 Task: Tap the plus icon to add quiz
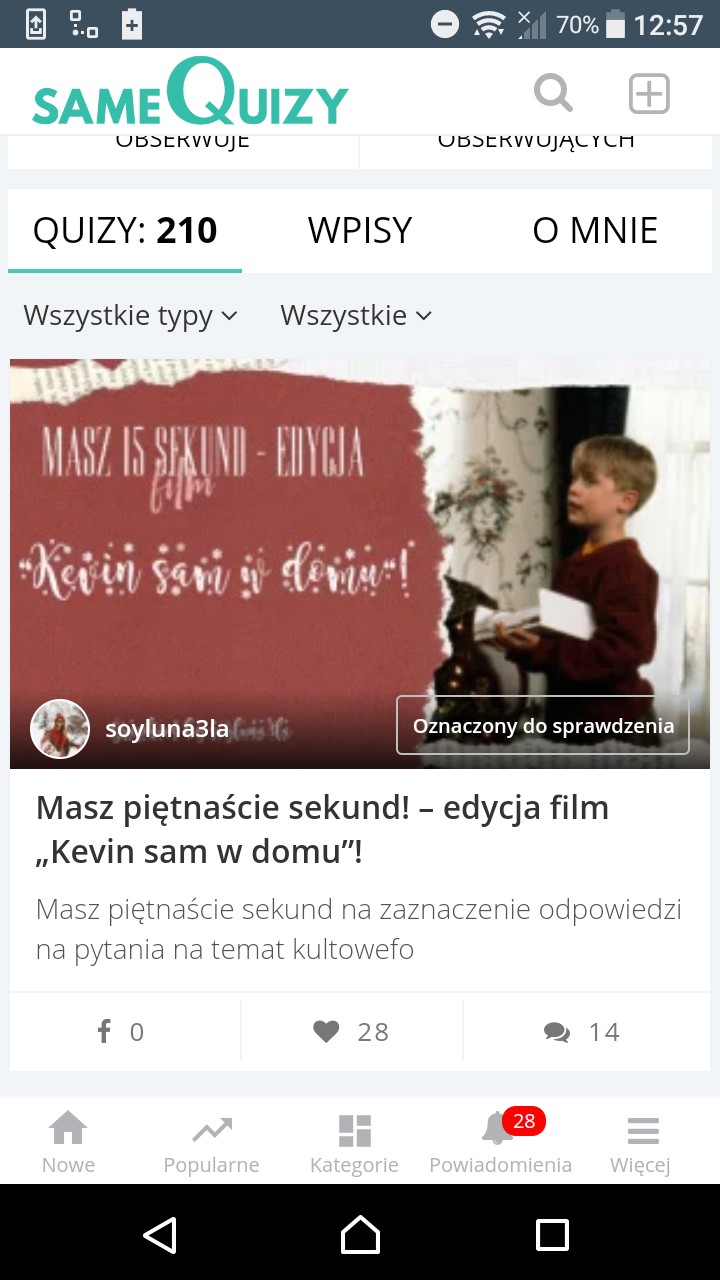649,94
